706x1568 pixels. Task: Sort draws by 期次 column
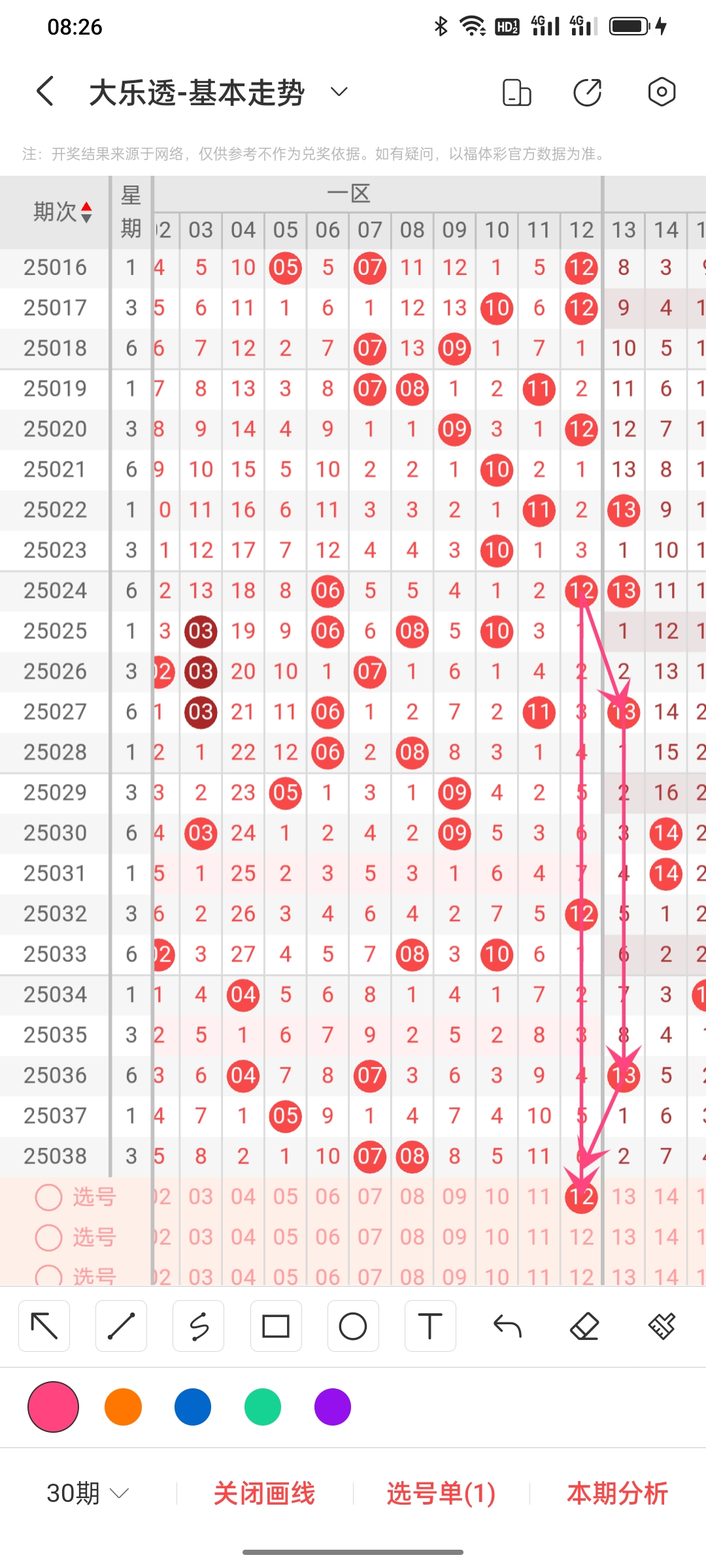(63, 212)
